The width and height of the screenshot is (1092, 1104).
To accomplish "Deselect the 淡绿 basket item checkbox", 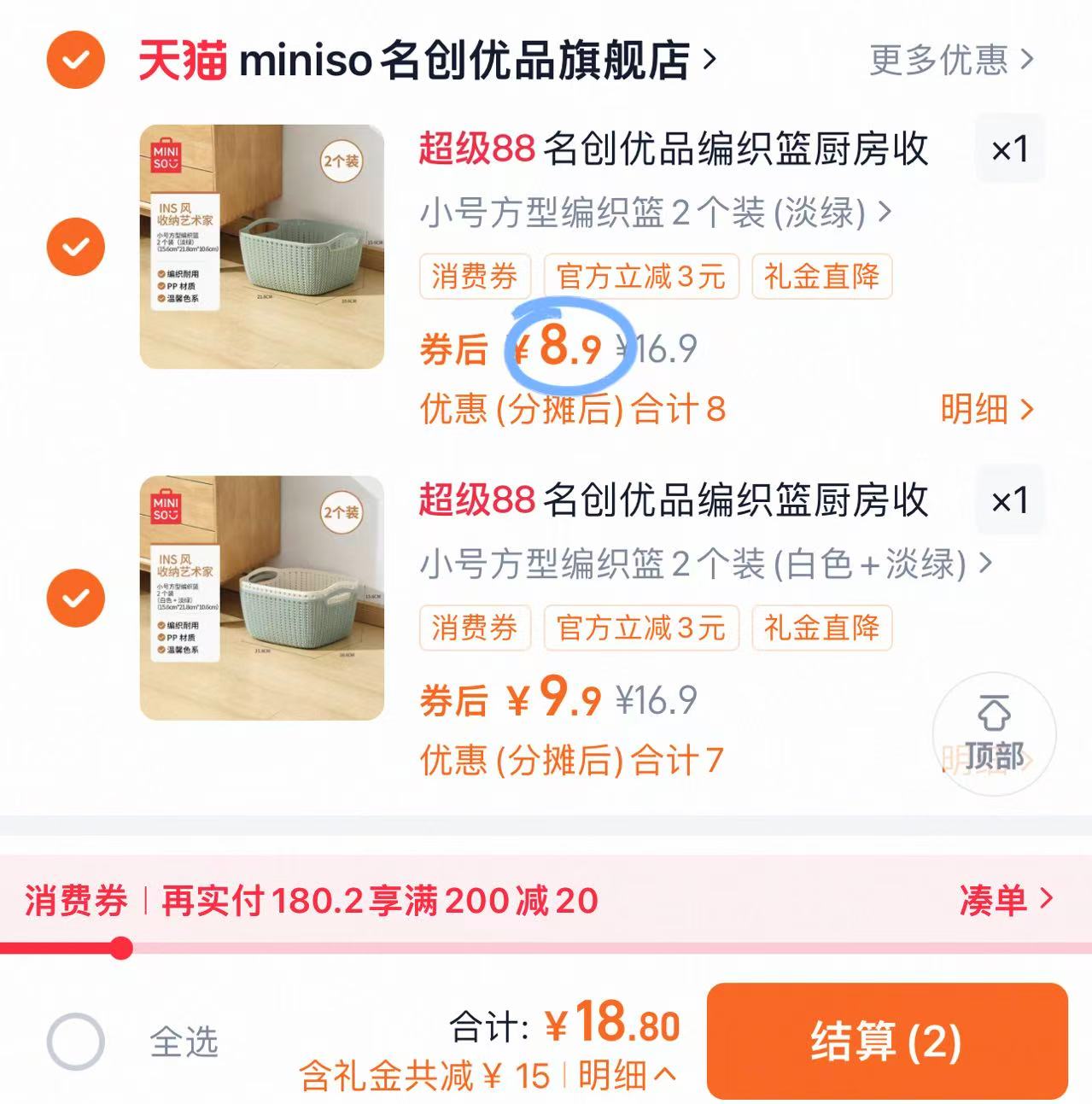I will (75, 247).
